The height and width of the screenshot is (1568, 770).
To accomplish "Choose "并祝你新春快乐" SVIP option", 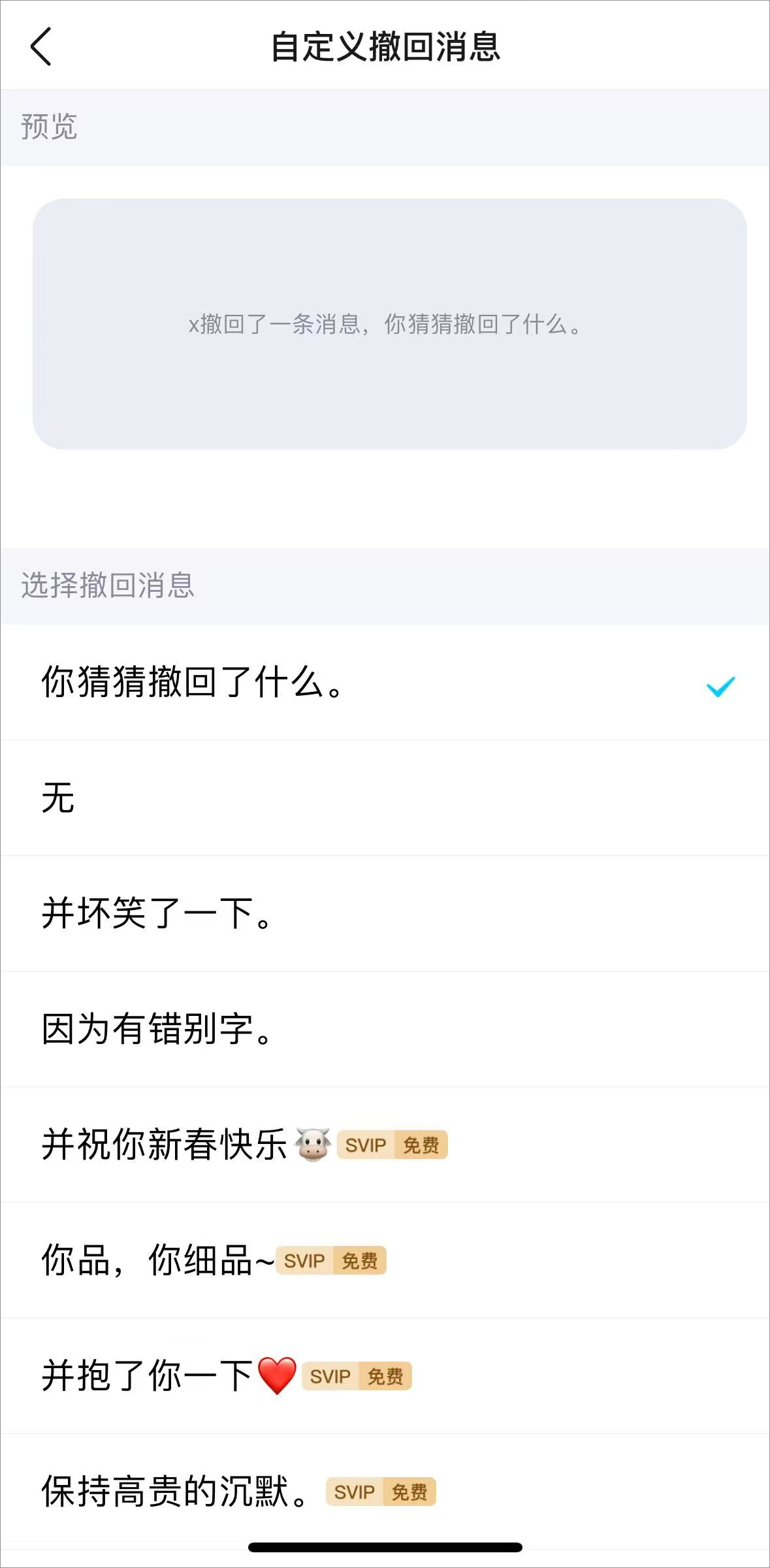I will click(165, 1145).
